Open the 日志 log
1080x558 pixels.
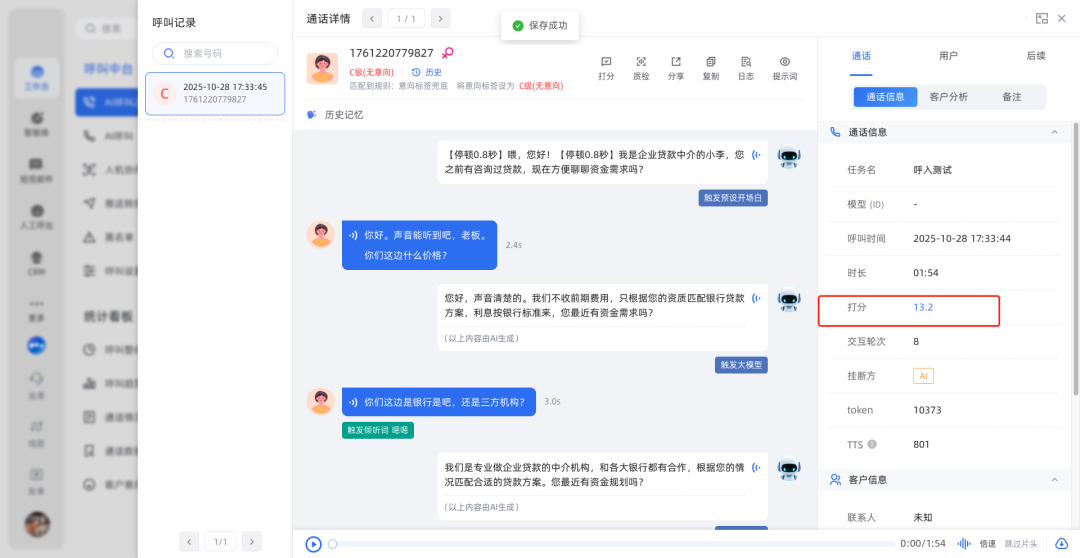pos(746,67)
